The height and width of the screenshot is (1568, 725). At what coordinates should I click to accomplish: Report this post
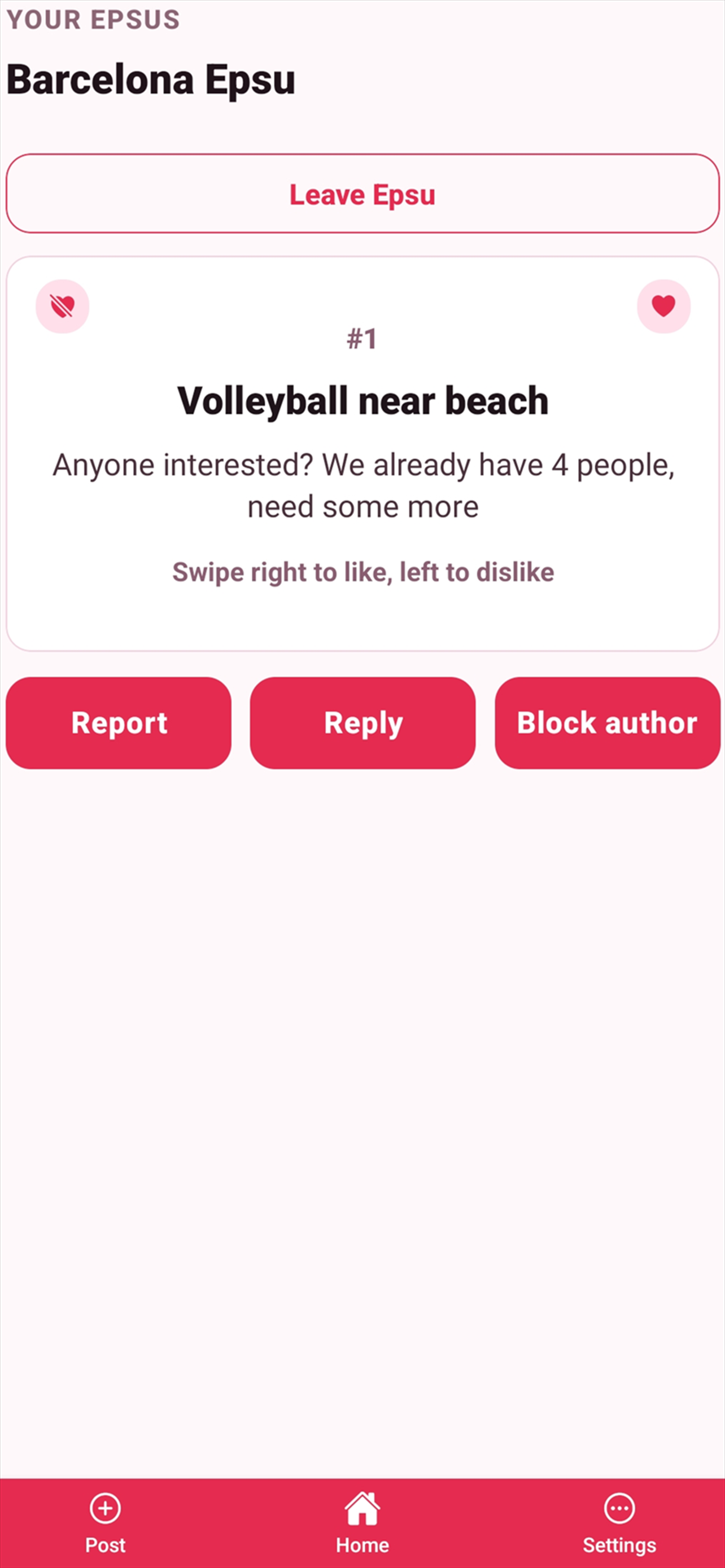coord(119,722)
